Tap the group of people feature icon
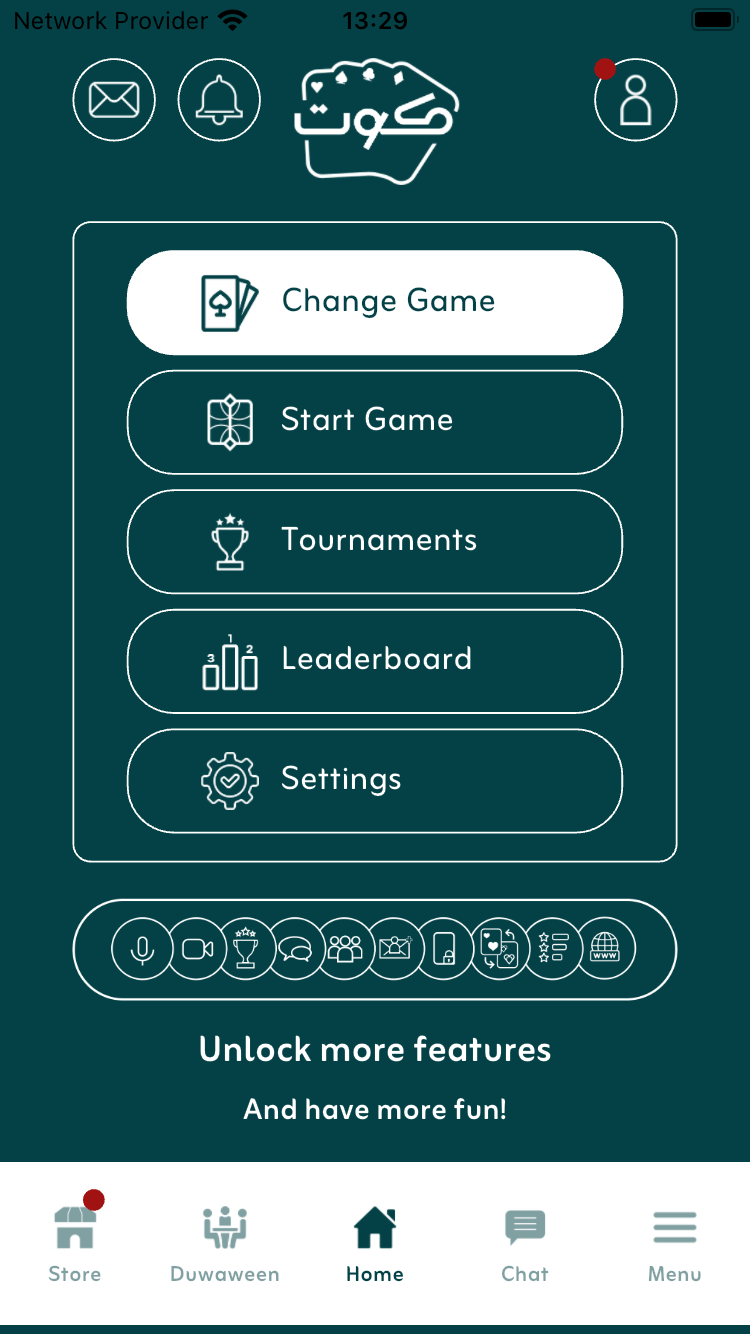This screenshot has height=1334, width=750. (x=346, y=948)
